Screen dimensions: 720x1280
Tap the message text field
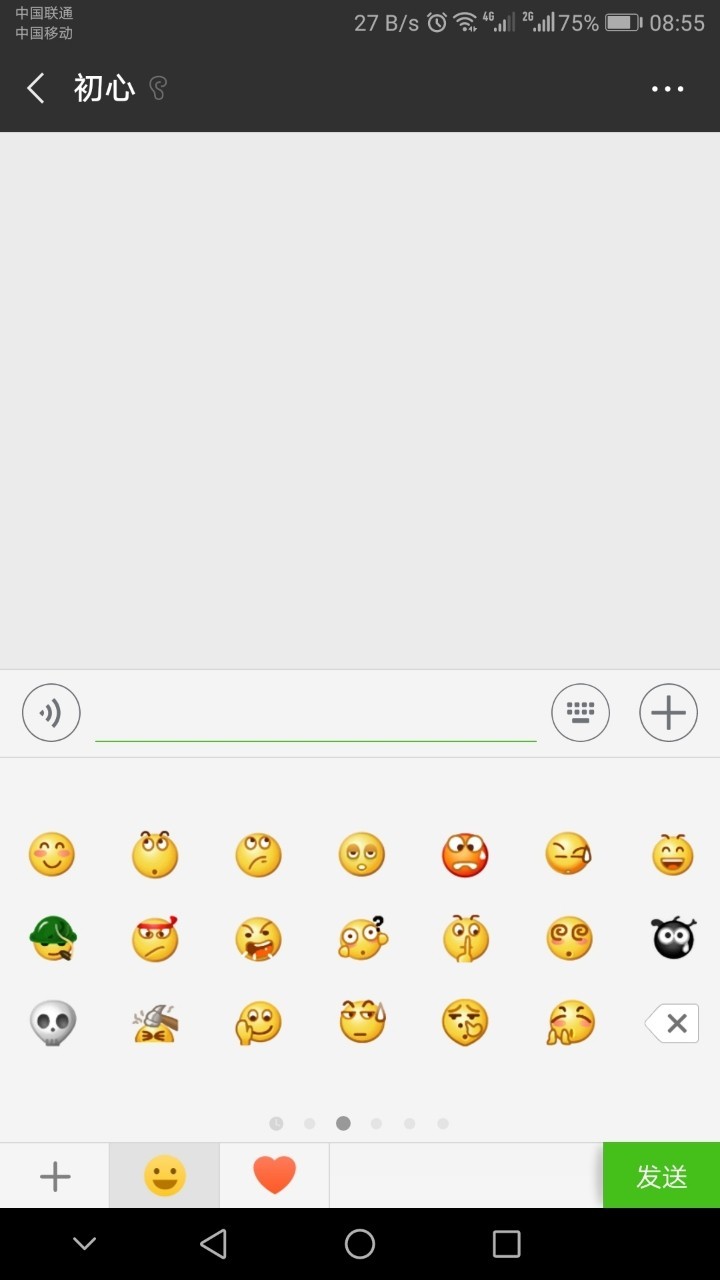(316, 714)
